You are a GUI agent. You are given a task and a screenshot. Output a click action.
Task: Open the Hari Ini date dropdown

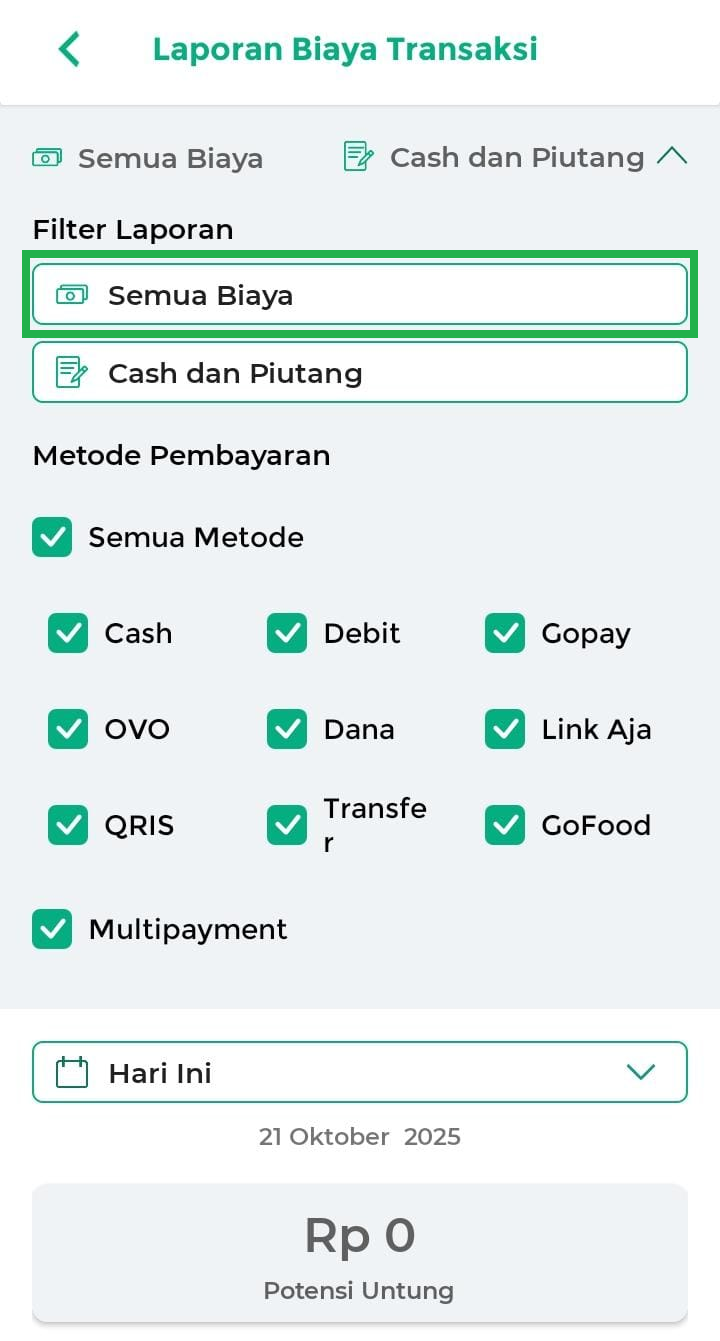pyautogui.click(x=359, y=1072)
